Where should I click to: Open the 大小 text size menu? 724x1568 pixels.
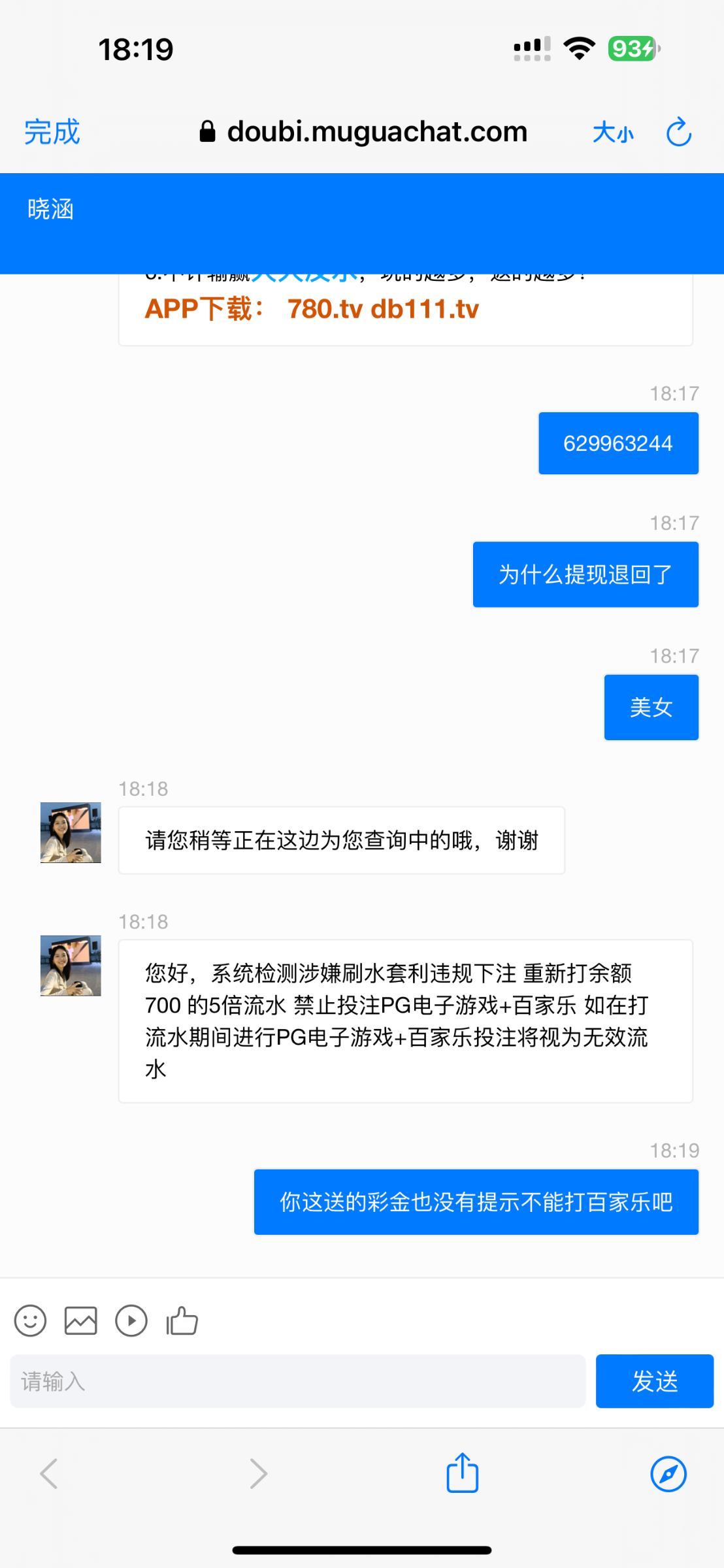(x=613, y=133)
